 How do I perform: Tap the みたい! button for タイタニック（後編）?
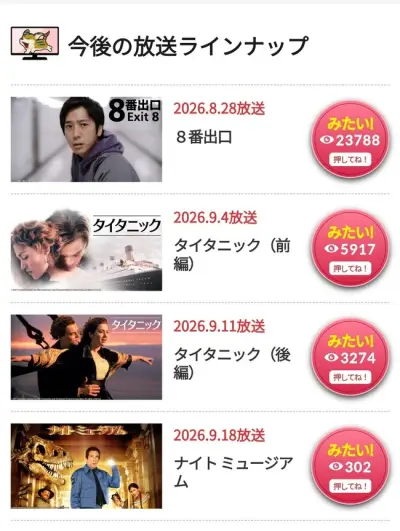pos(350,357)
